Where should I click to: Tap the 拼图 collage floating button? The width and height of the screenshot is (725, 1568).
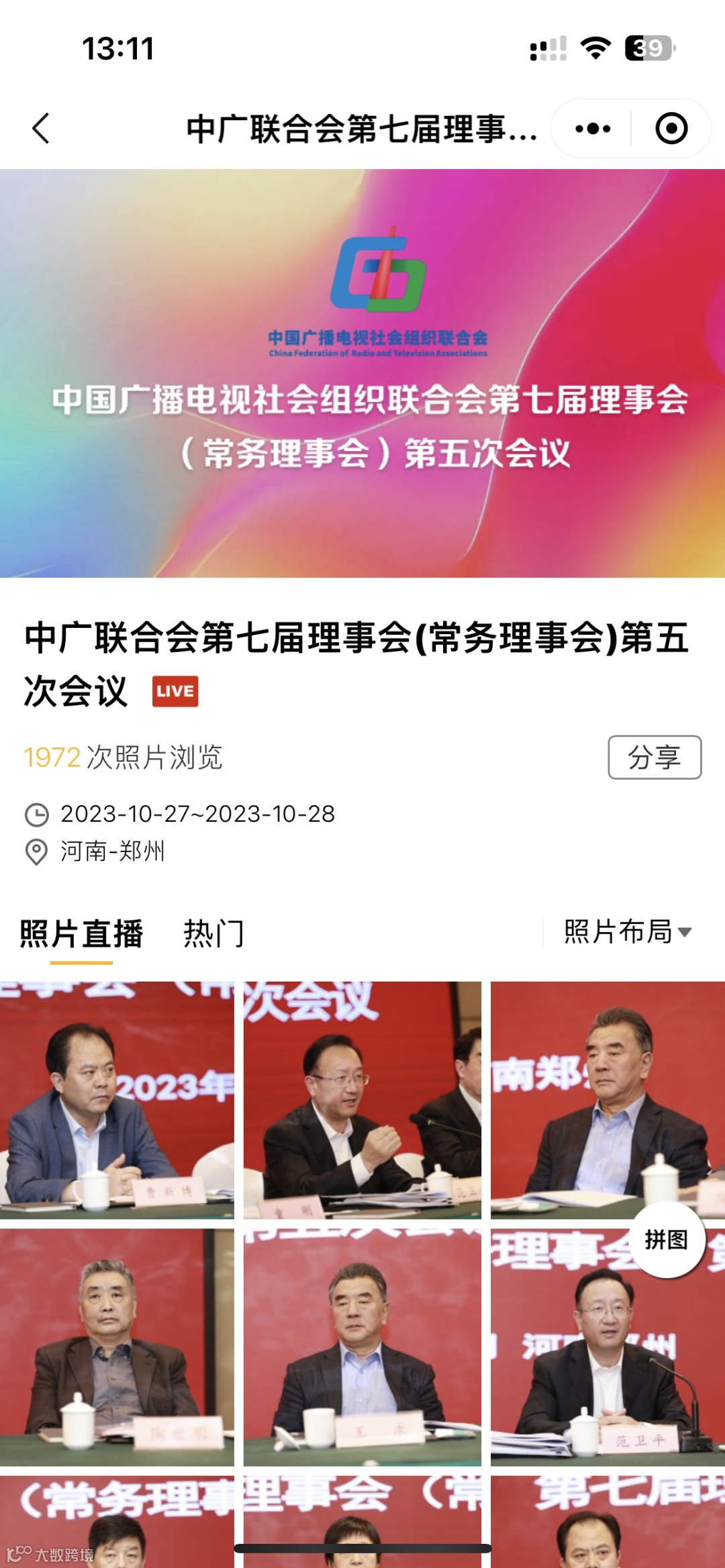coord(667,1239)
